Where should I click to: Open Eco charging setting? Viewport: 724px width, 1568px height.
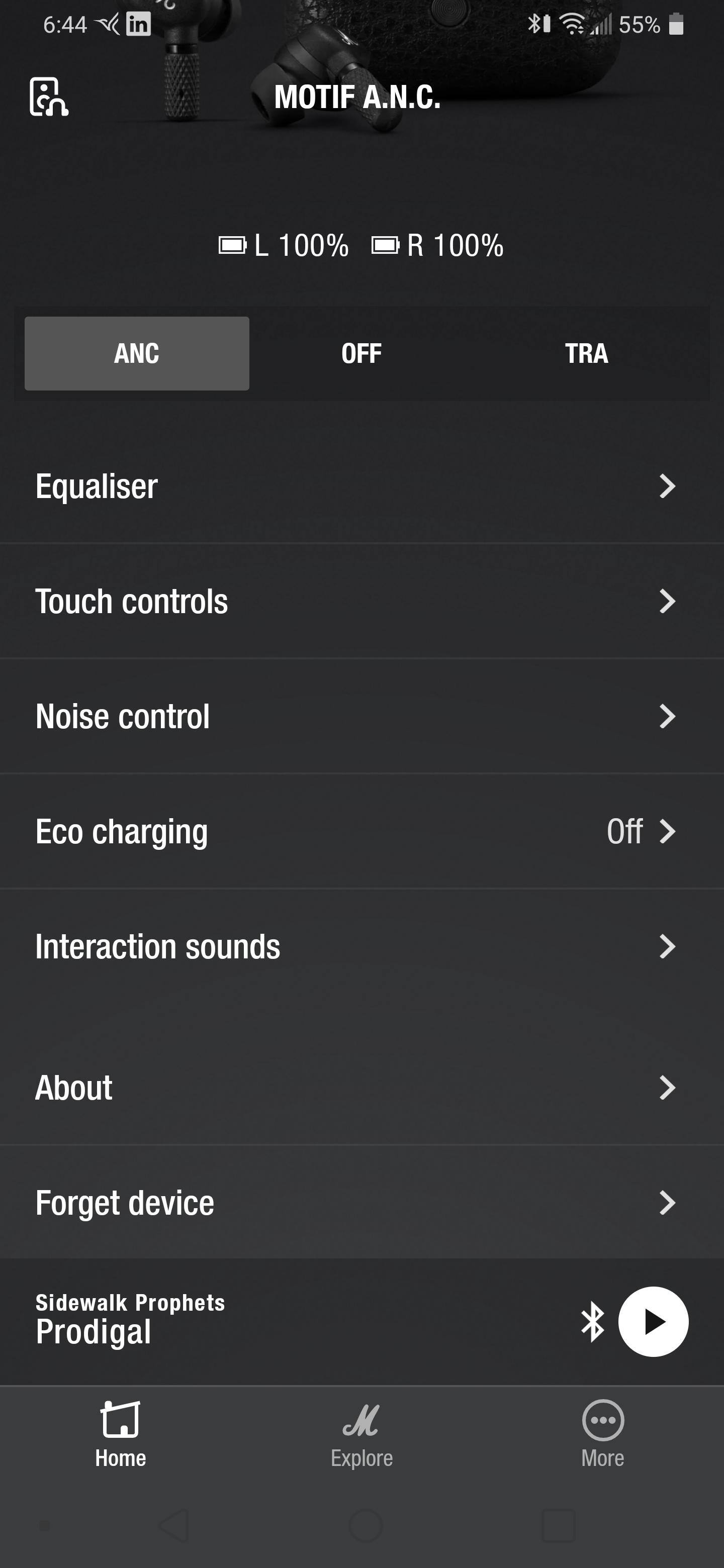pos(361,831)
